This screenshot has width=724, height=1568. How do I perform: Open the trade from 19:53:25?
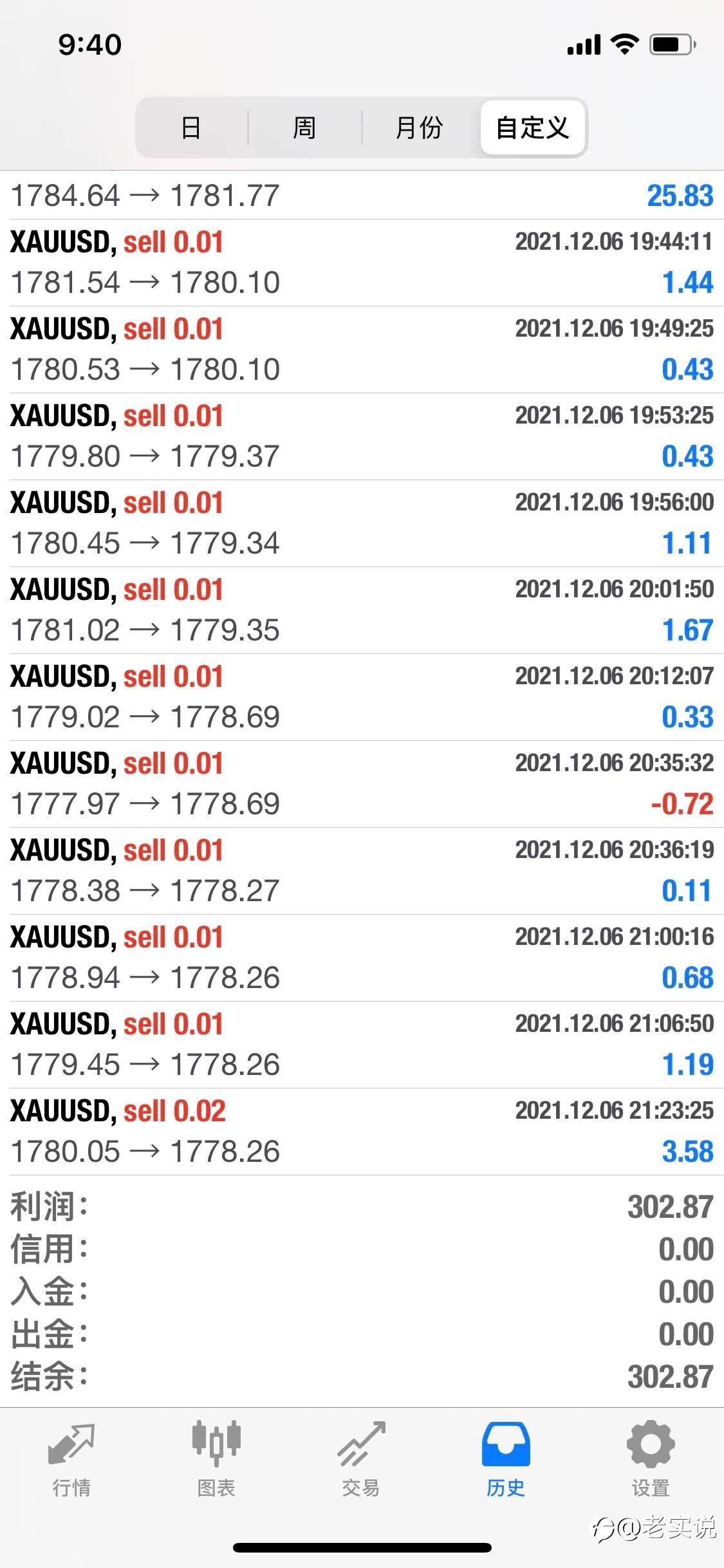tap(362, 436)
